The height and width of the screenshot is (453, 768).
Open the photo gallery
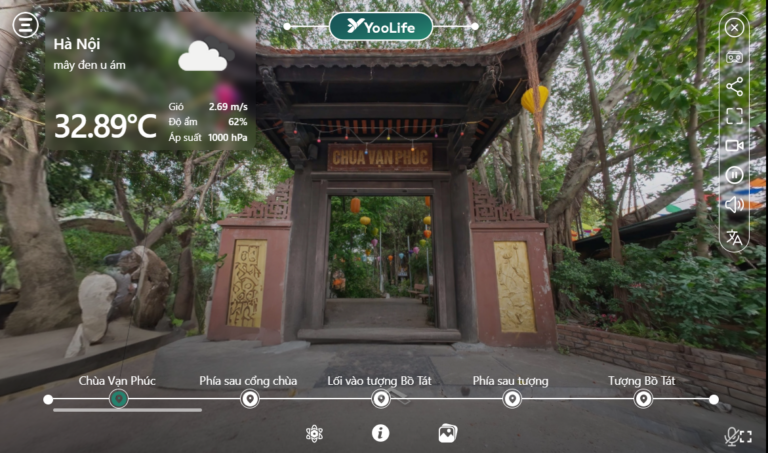click(447, 433)
